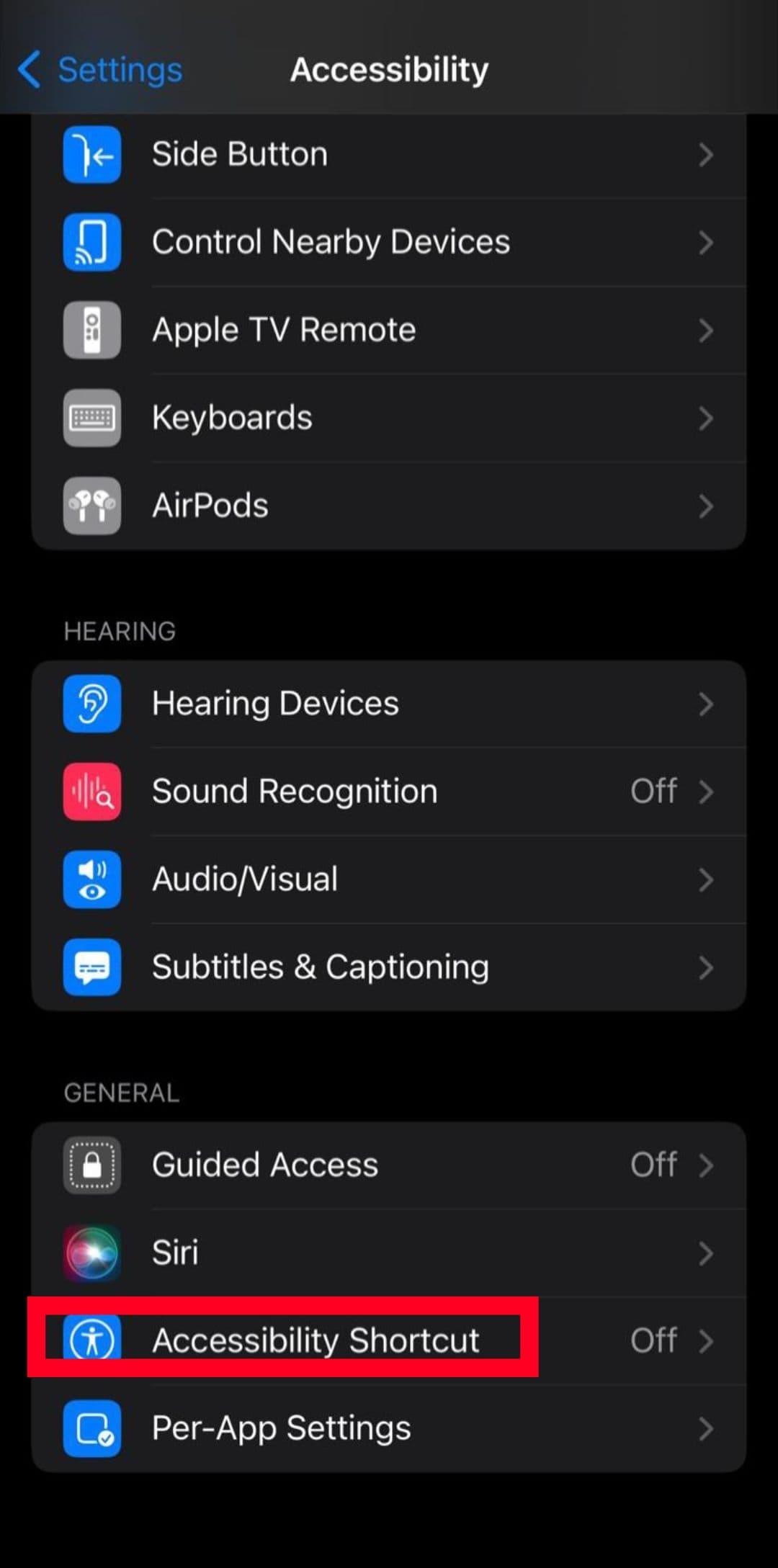Open Accessibility Shortcut settings
778x1568 pixels.
point(389,1340)
